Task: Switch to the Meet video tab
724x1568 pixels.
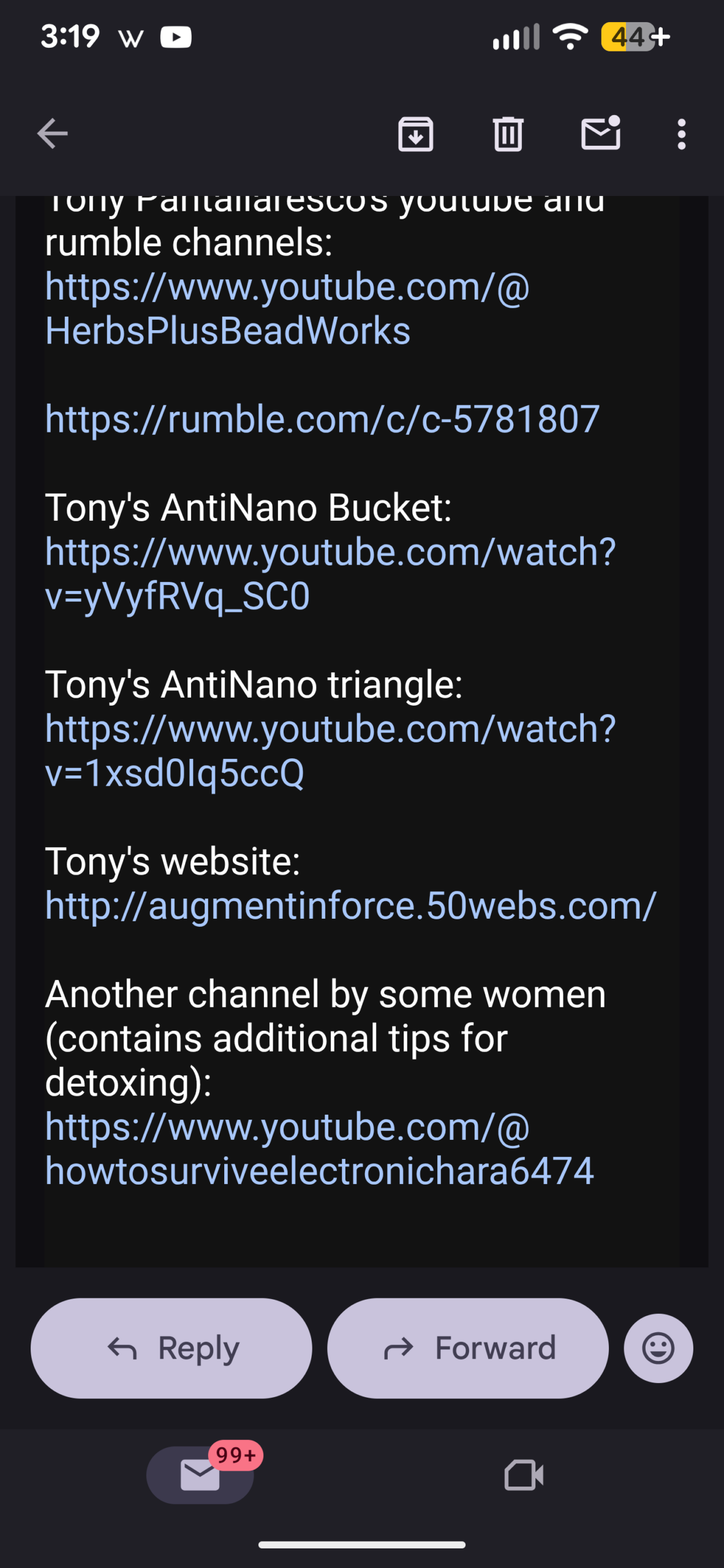Action: click(524, 1474)
